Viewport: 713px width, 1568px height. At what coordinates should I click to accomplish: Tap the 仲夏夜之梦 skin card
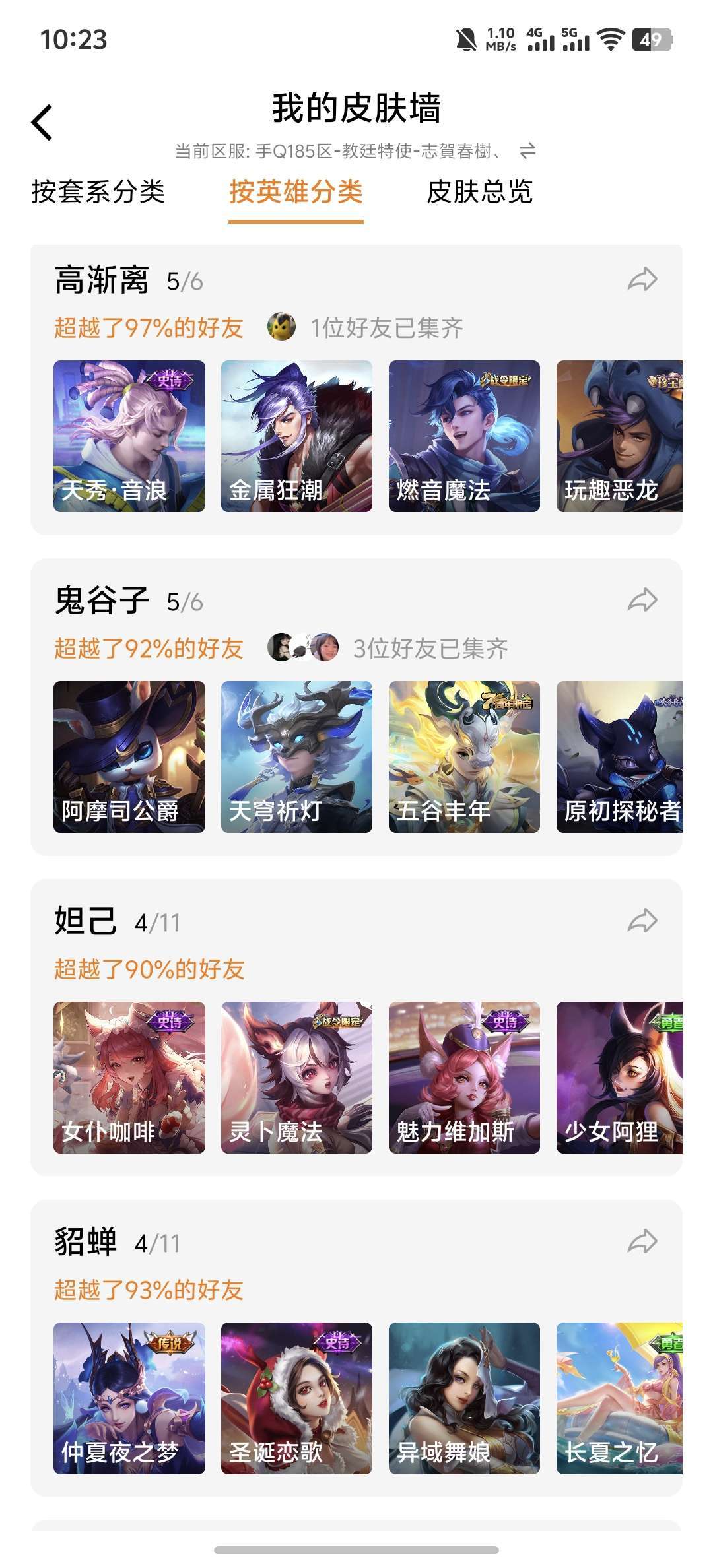pyautogui.click(x=129, y=1398)
